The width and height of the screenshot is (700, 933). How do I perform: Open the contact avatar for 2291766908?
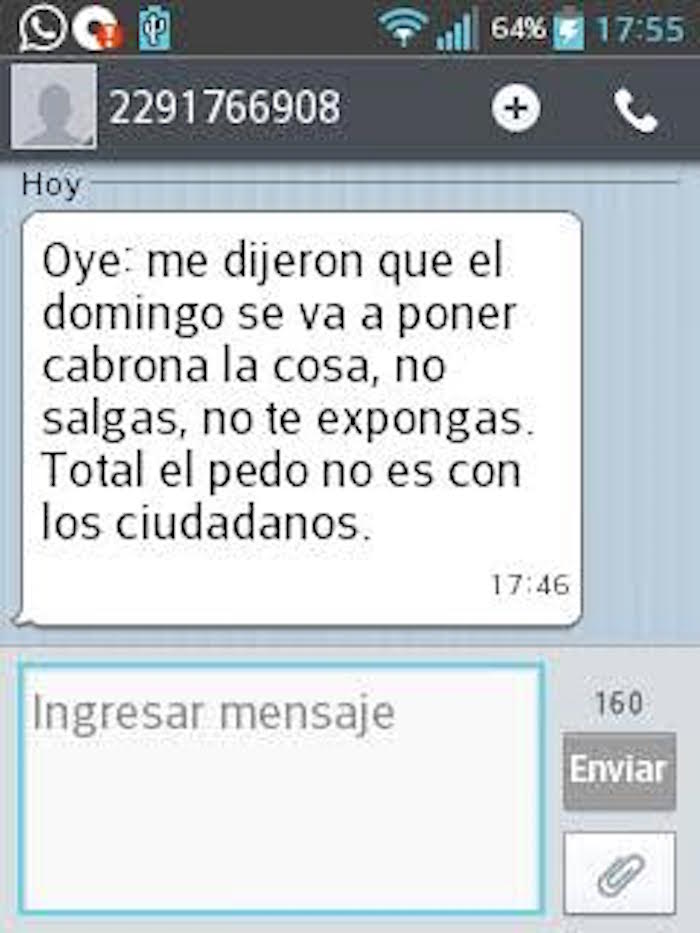[54, 107]
